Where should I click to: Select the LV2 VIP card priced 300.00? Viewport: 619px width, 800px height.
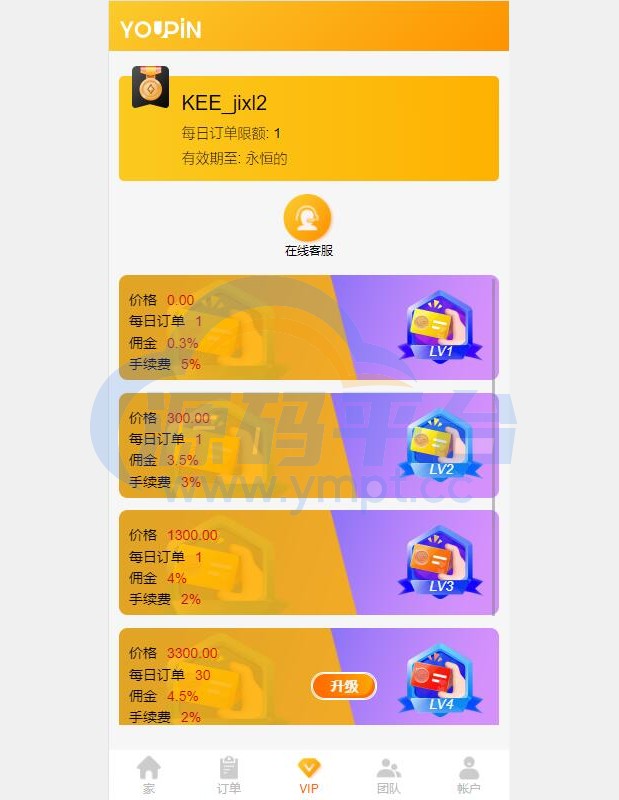[x=308, y=445]
